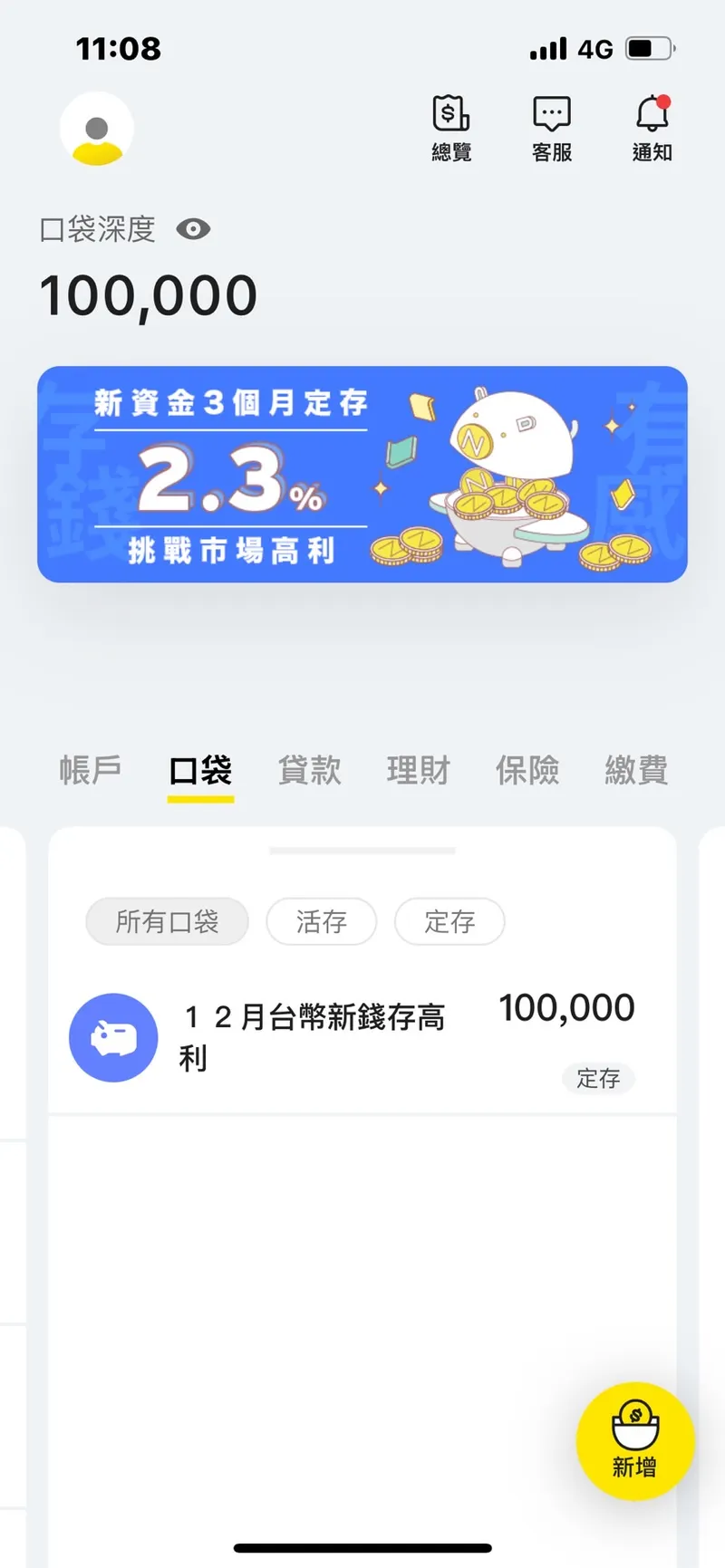
Task: Contact 客服 customer service
Action: coord(551,128)
